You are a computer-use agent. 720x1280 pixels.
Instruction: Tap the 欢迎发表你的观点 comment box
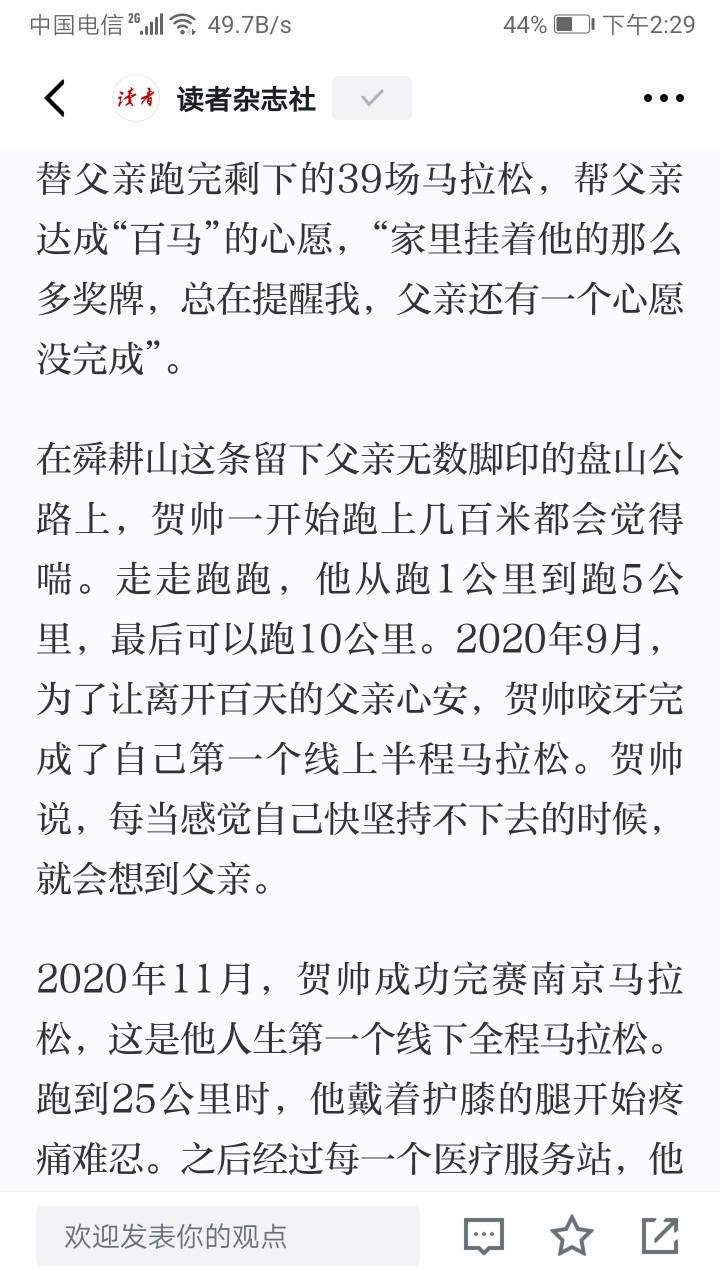tap(228, 1236)
